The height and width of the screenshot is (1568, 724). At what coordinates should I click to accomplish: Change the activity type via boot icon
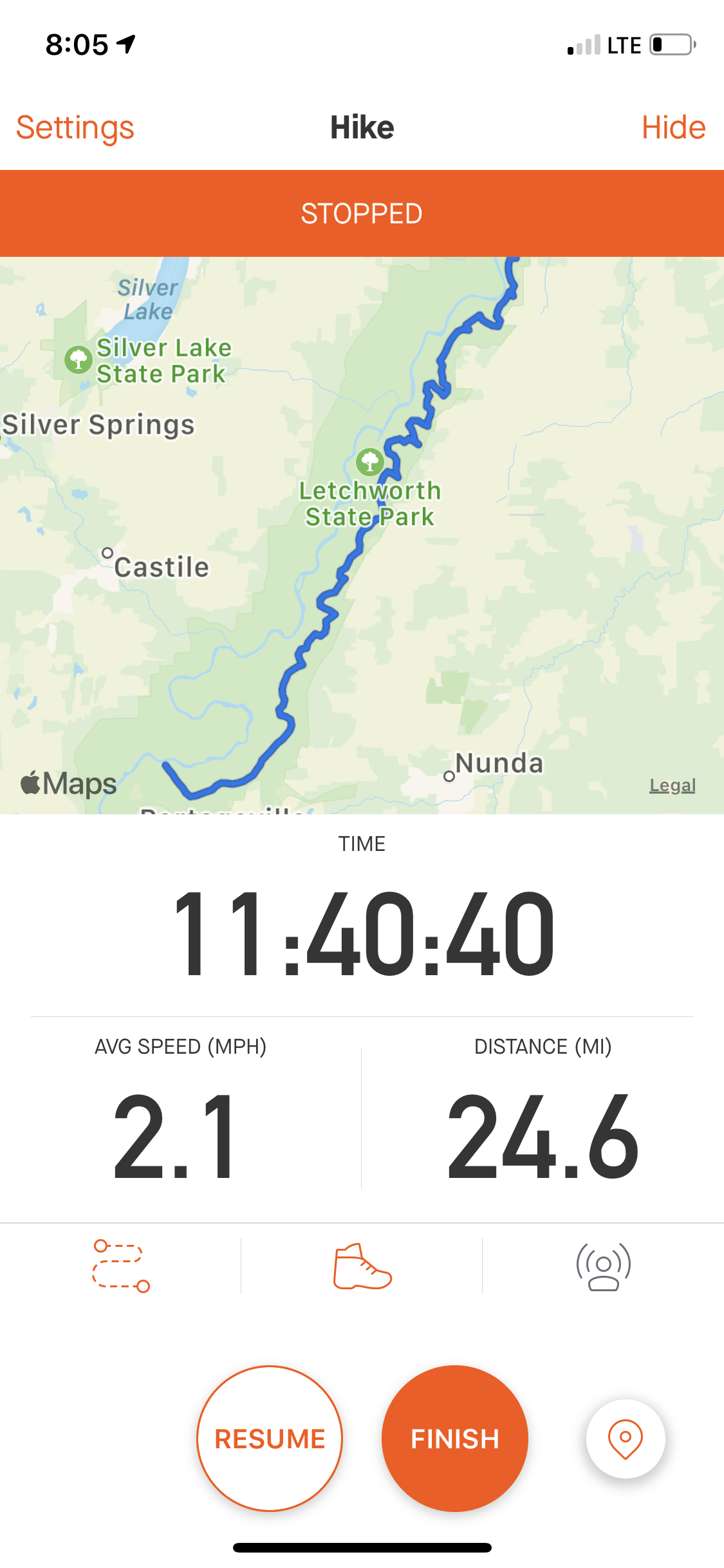pos(362,1266)
